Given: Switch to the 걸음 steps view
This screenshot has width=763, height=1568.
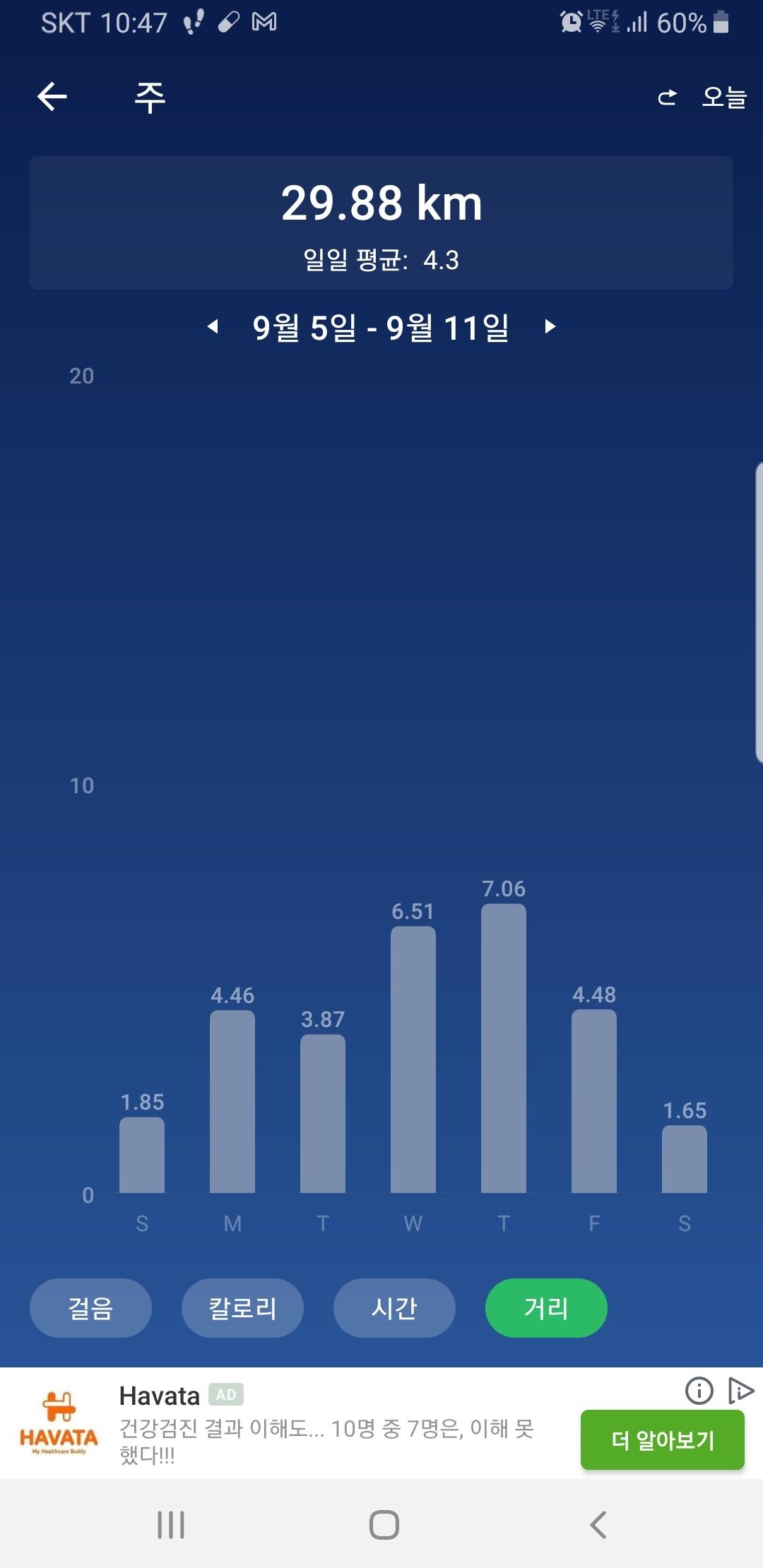Looking at the screenshot, I should click(x=90, y=1308).
